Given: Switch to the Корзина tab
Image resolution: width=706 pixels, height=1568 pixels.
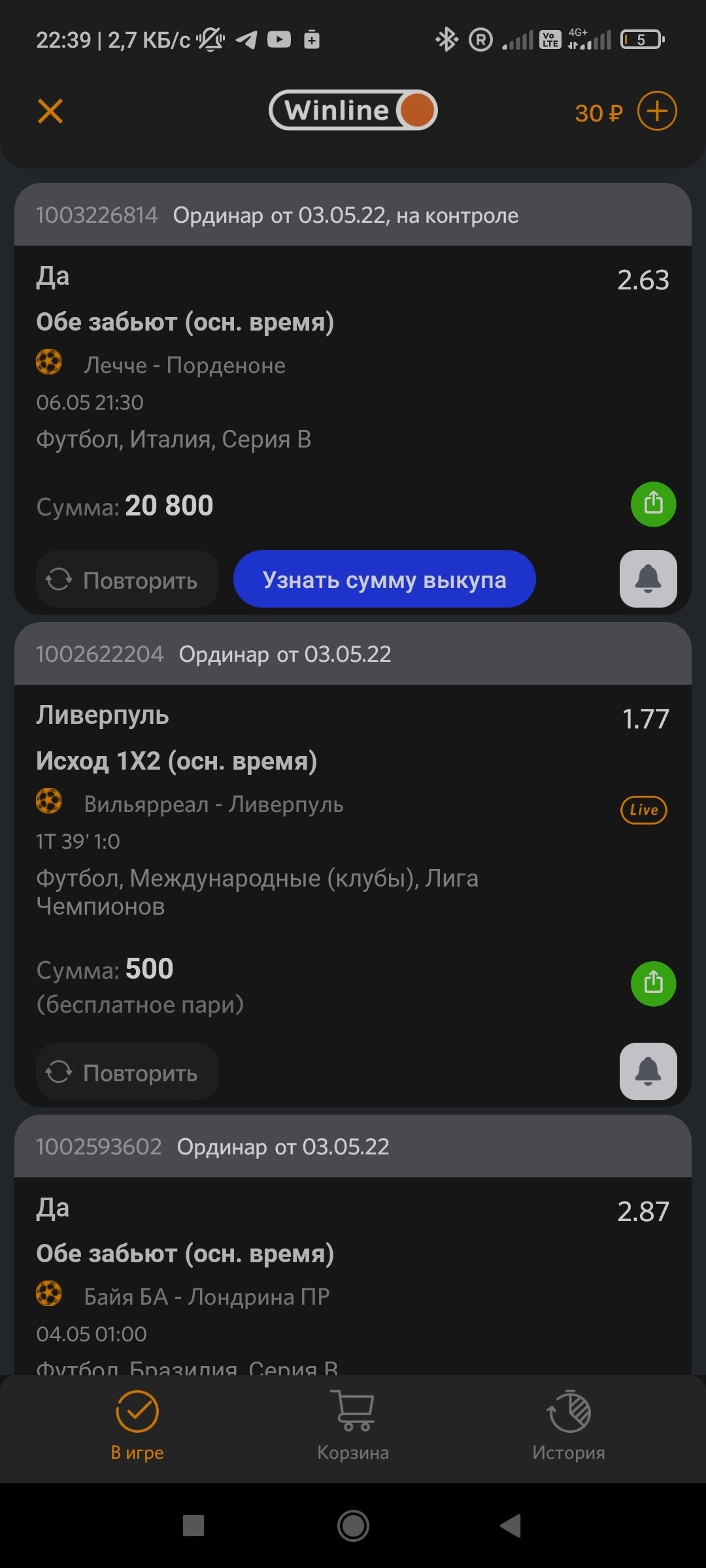Looking at the screenshot, I should point(353,1426).
